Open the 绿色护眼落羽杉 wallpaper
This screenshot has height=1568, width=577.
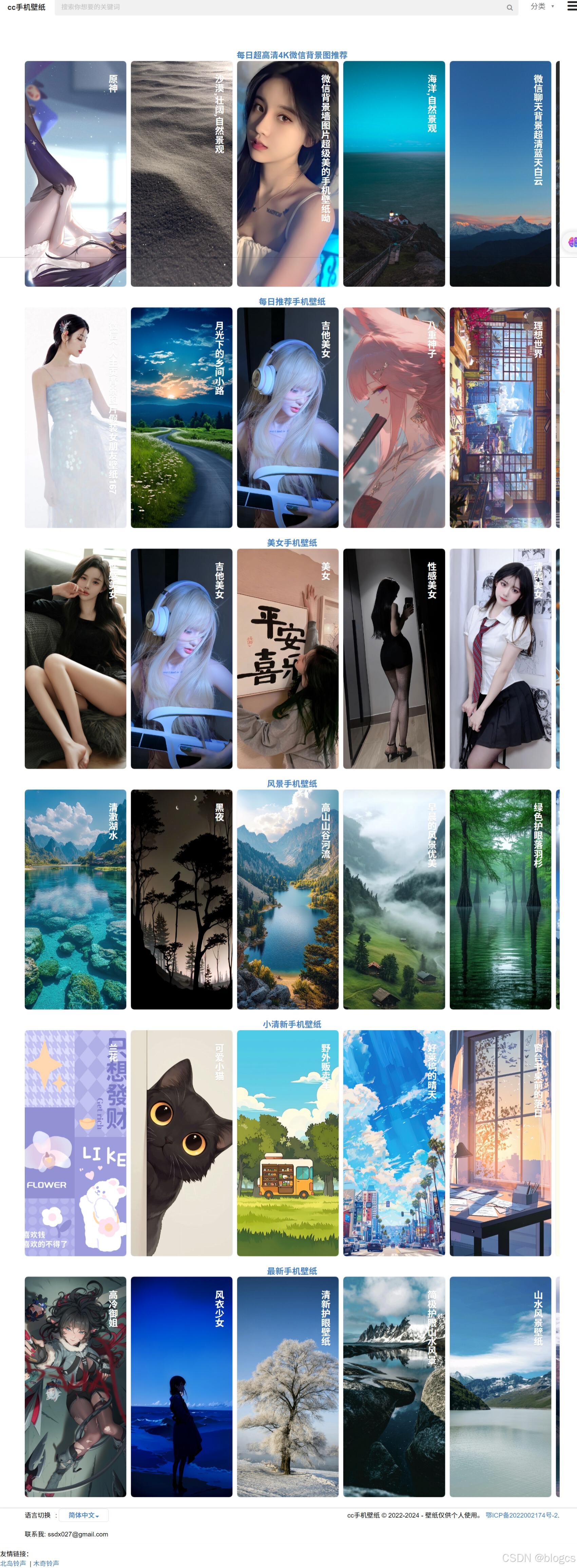tap(500, 900)
